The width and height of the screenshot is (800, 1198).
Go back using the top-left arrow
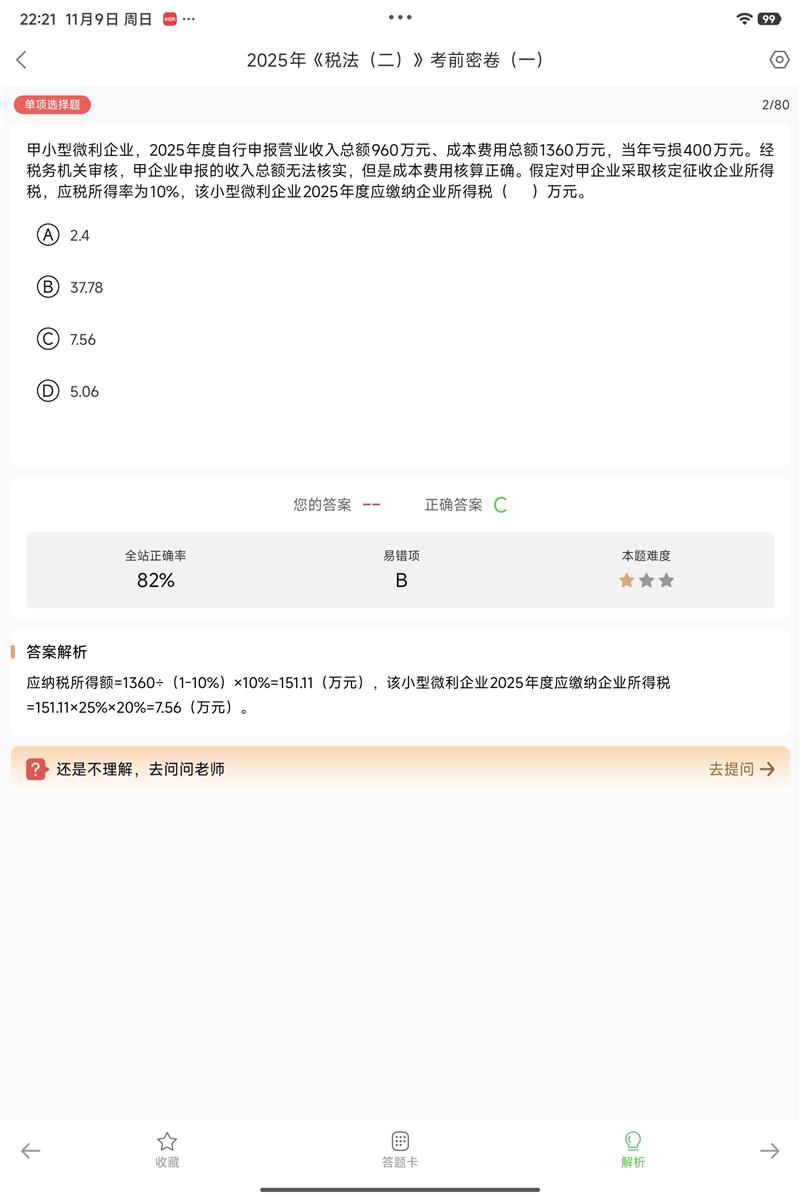(x=22, y=60)
